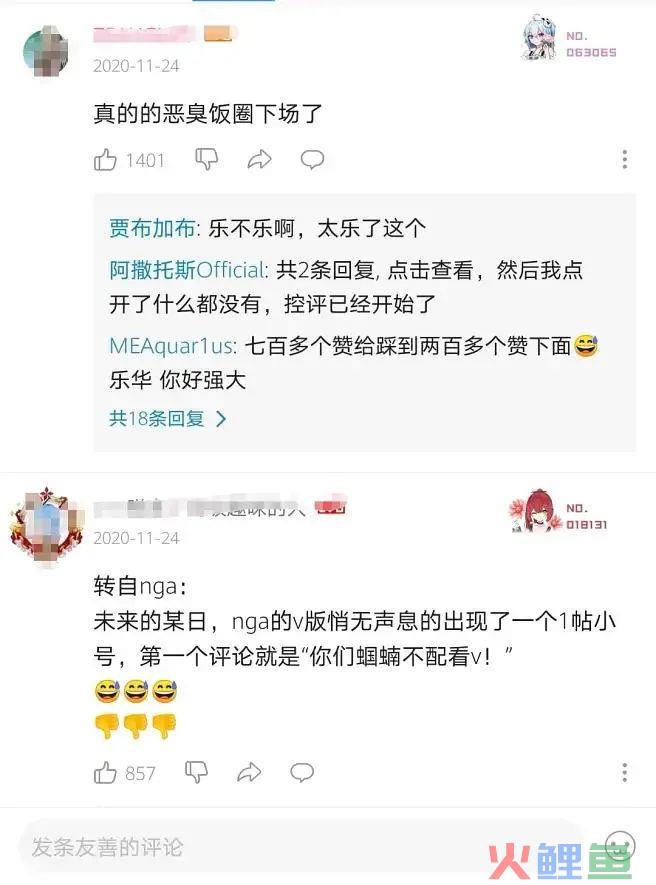The image size is (656, 885).
Task: Open overflow menu for the 转自nga comment
Action: point(624,772)
